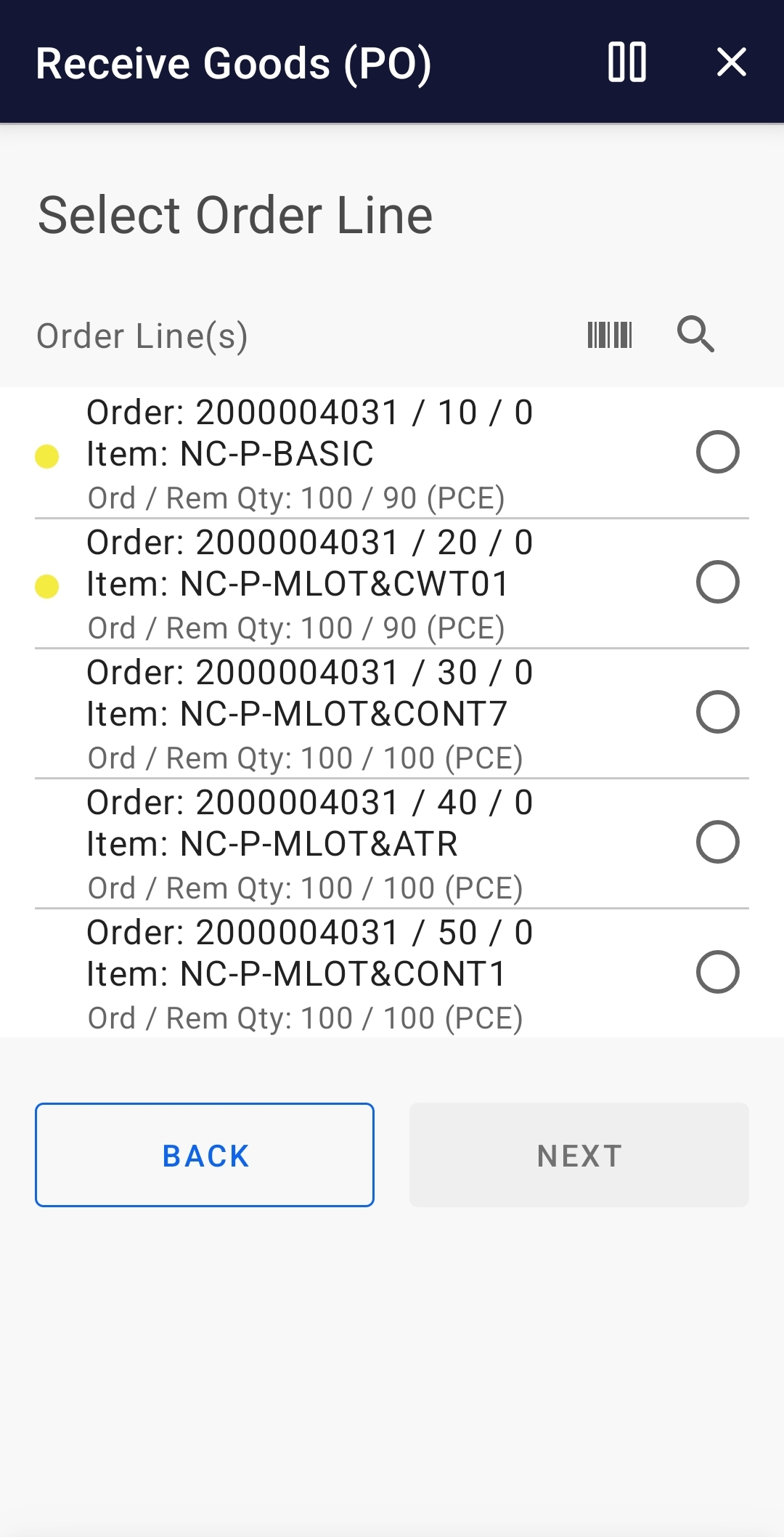This screenshot has height=1537, width=784.
Task: Click the magnifier to search order lines
Action: (696, 335)
